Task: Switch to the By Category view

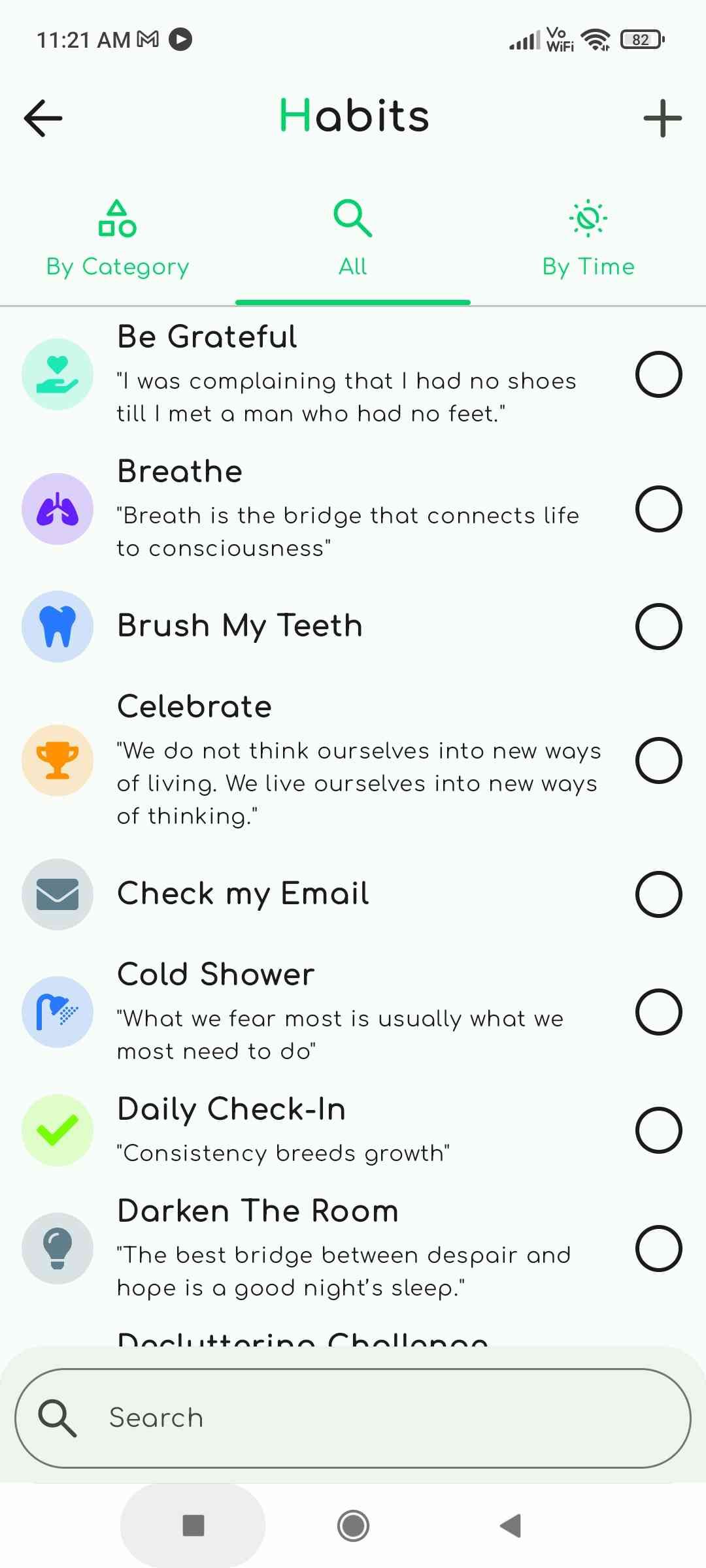Action: click(116, 237)
